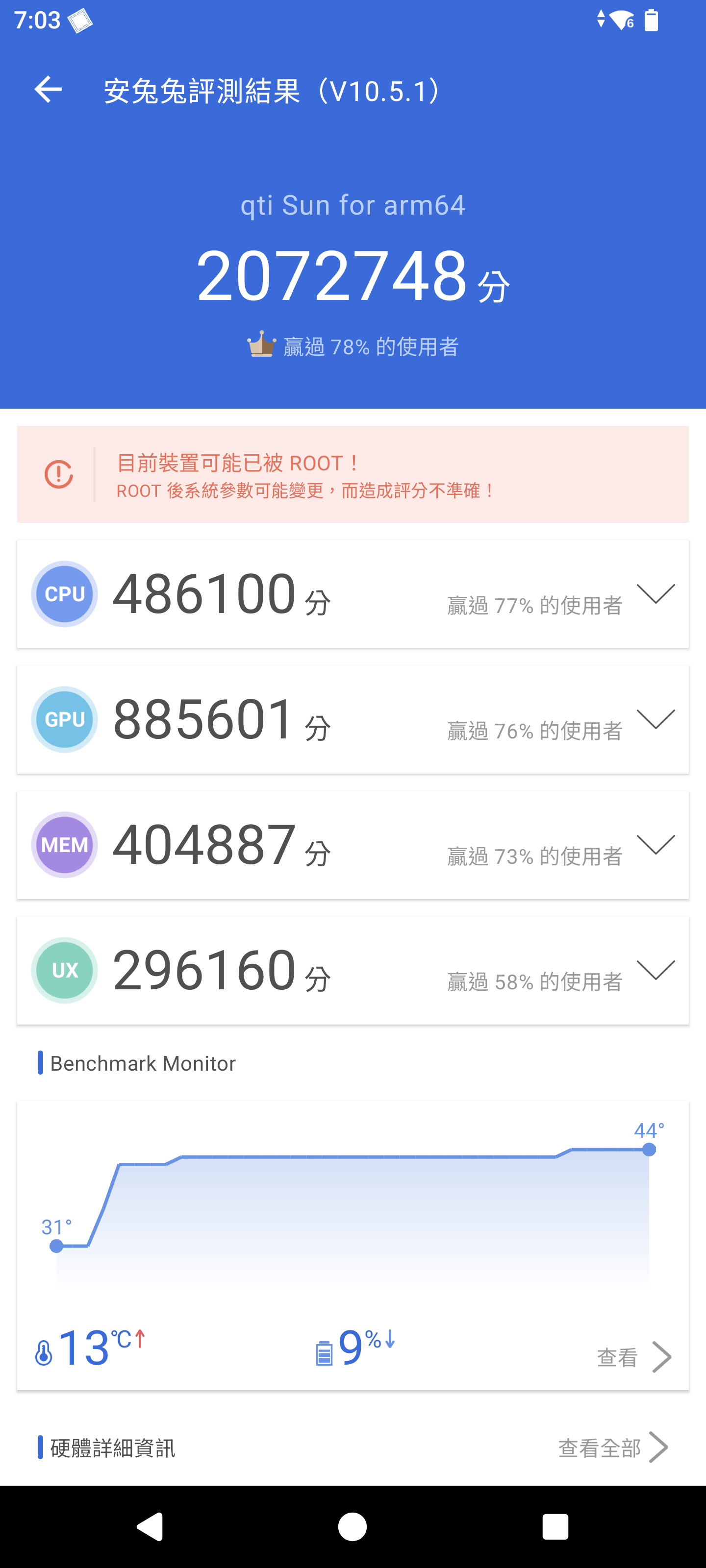Expand the GPU score breakdown

coord(656,719)
